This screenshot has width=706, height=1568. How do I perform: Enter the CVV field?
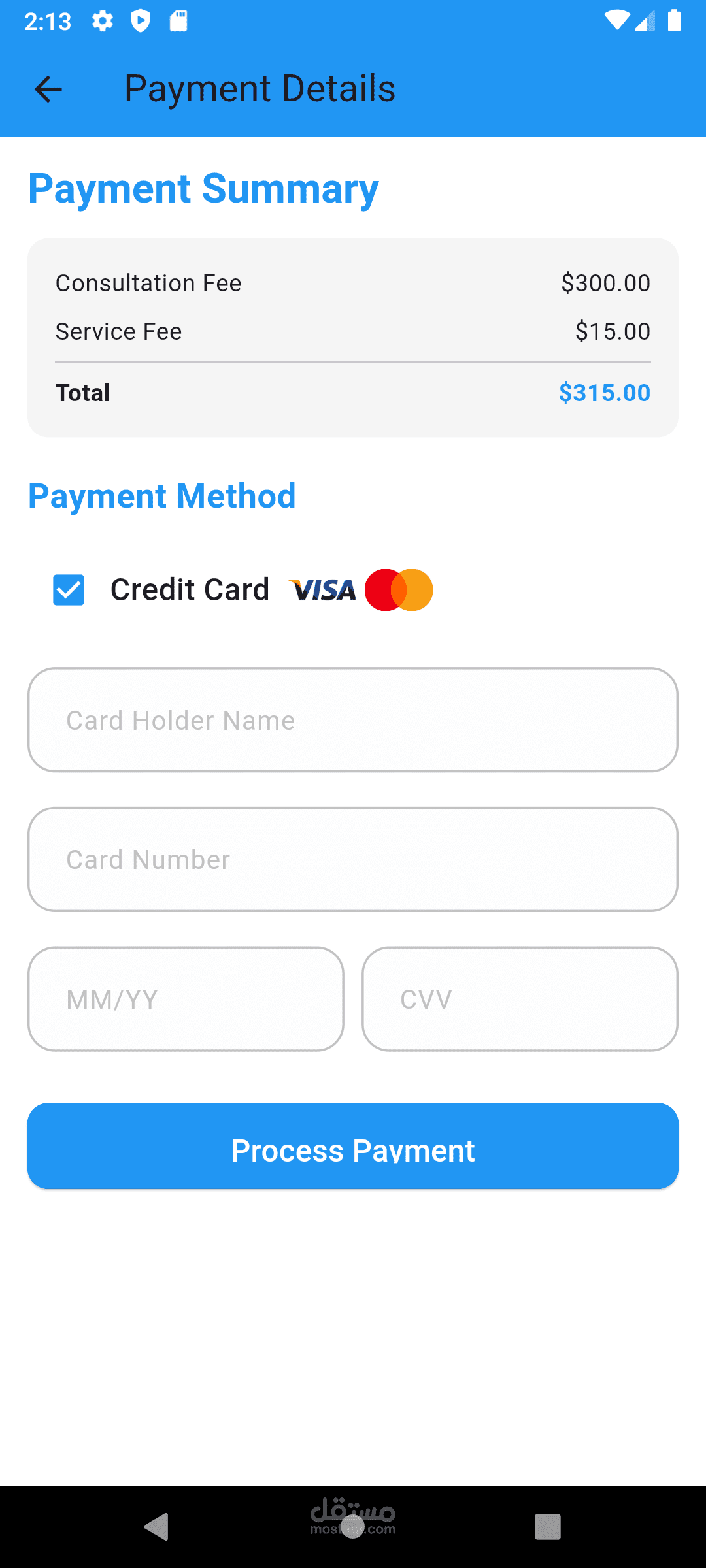click(520, 999)
